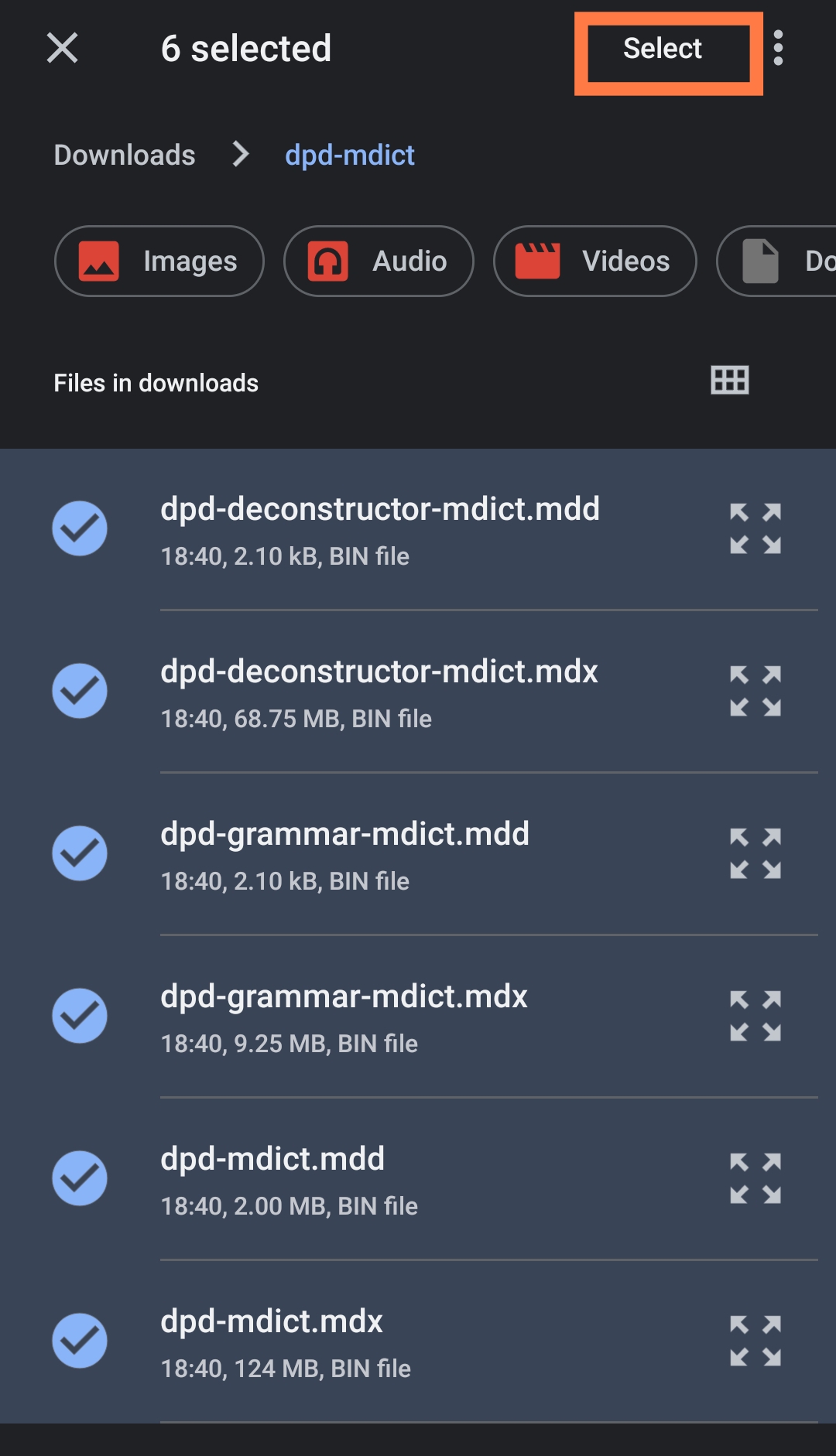Switch to grid view layout
The height and width of the screenshot is (1456, 836).
(728, 380)
